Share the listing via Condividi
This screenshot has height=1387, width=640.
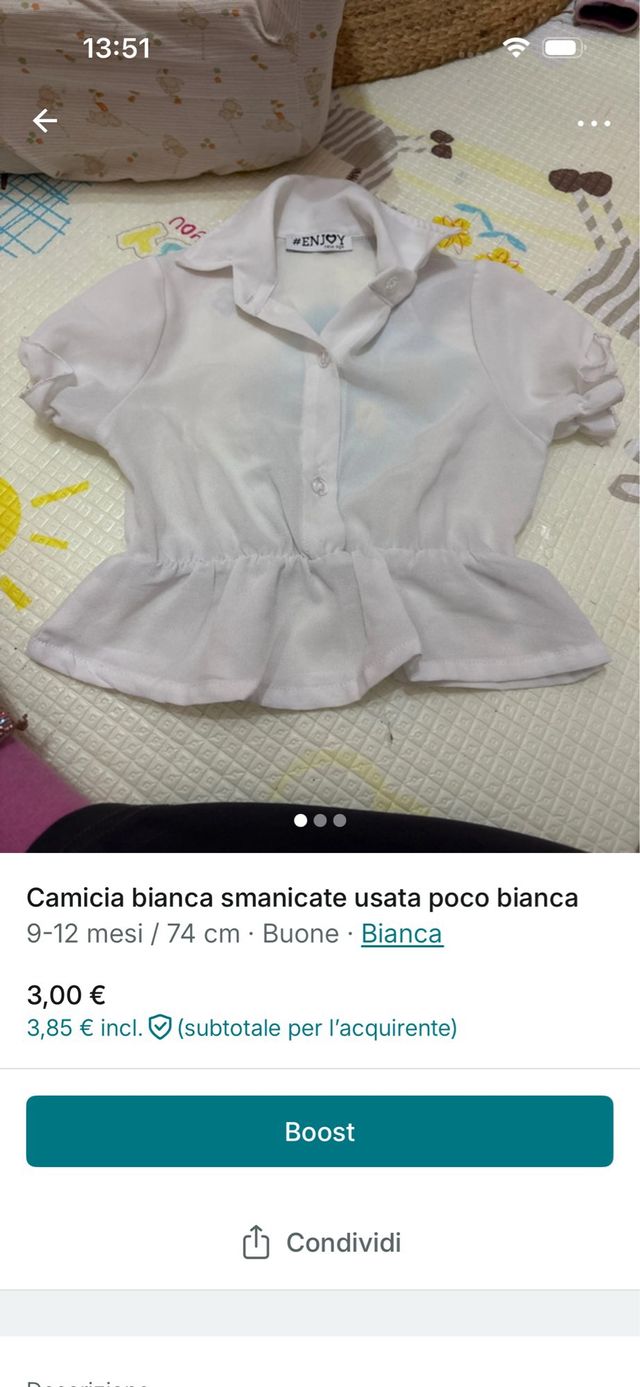pos(320,1242)
